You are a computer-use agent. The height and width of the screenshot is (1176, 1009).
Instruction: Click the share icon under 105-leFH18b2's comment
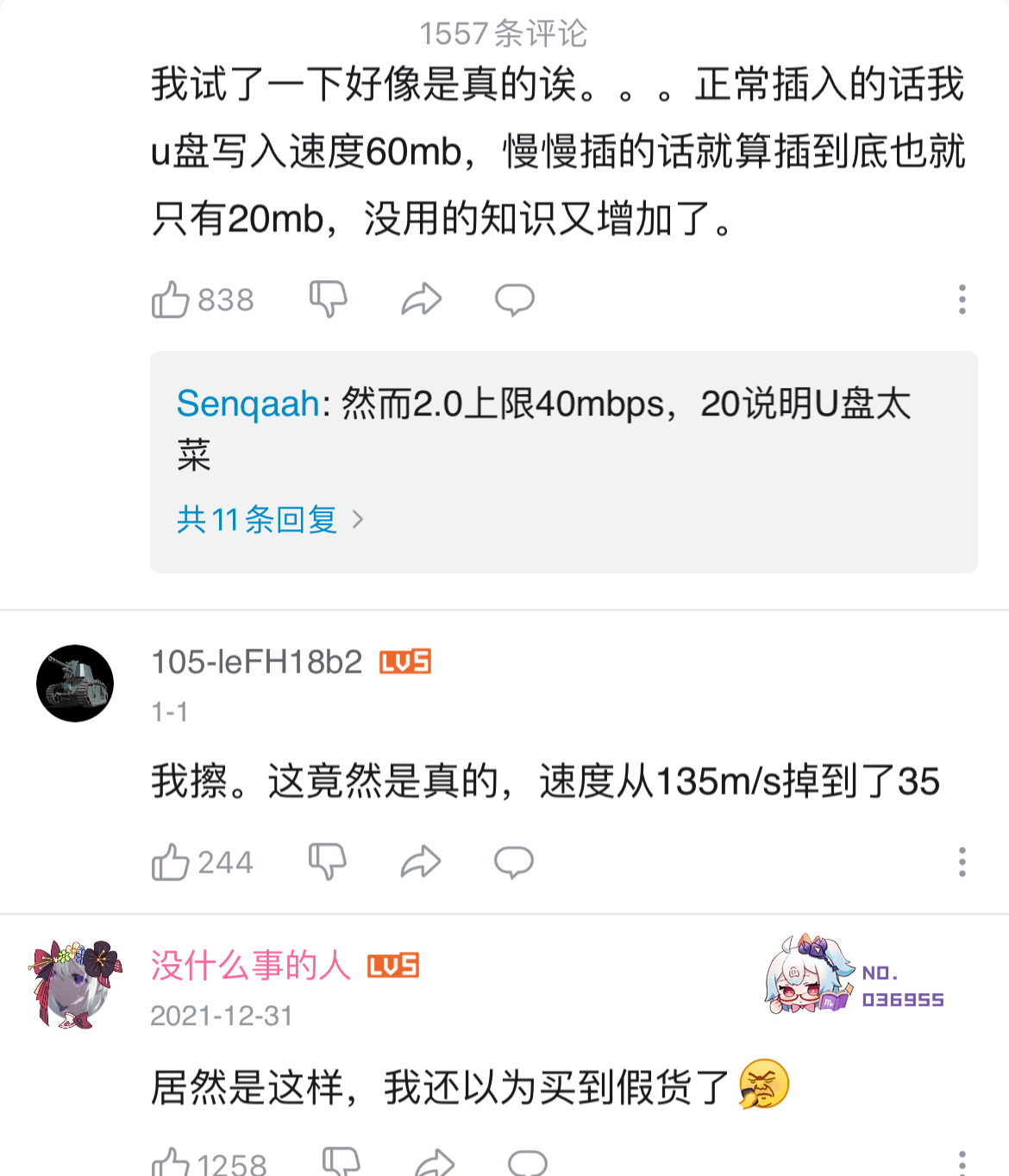coord(422,861)
